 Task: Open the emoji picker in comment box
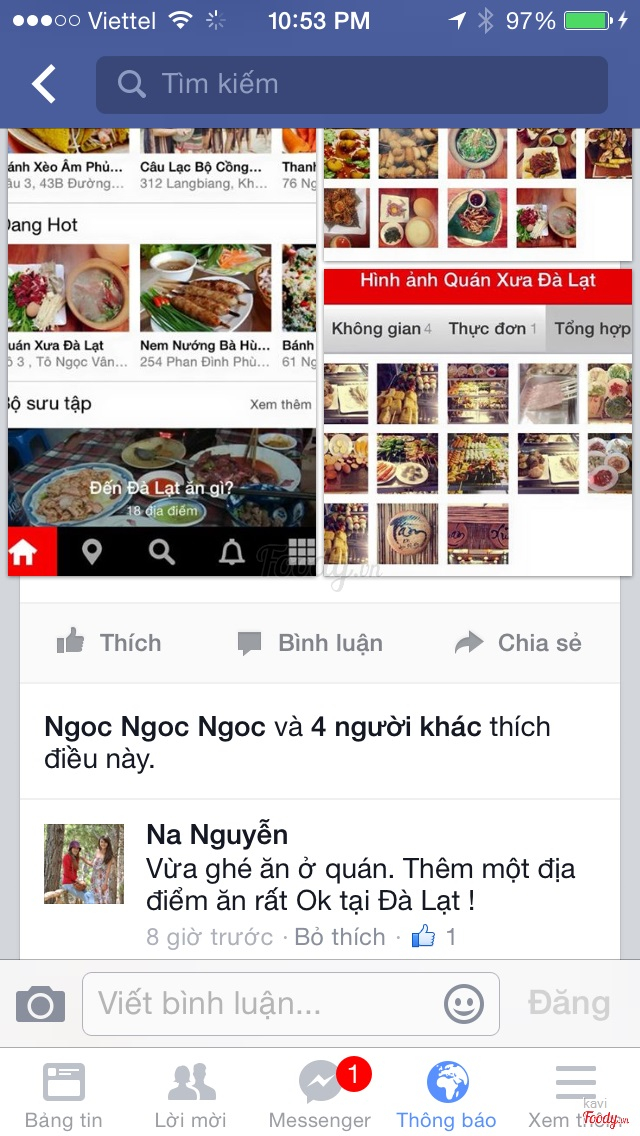click(464, 1004)
